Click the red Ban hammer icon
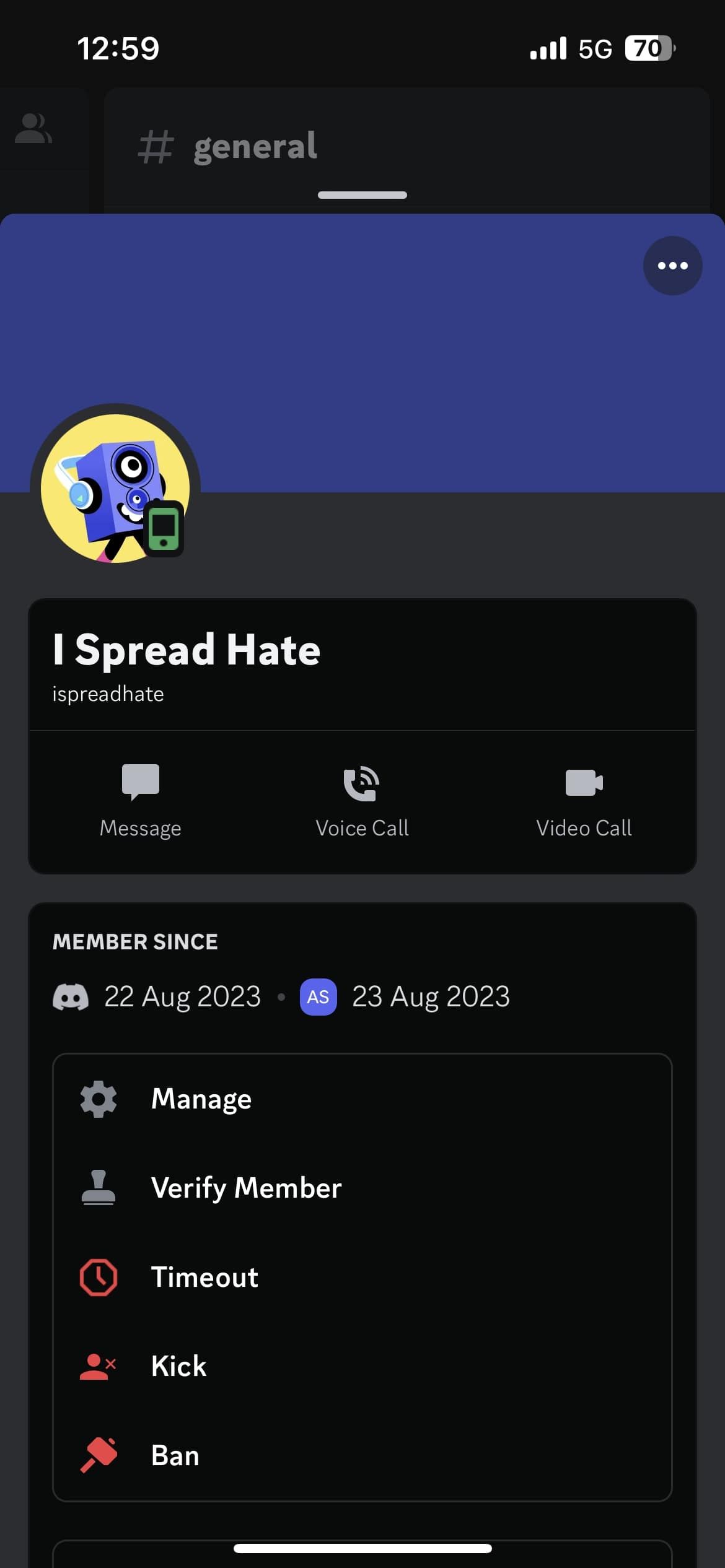The width and height of the screenshot is (725, 1568). tap(98, 1455)
